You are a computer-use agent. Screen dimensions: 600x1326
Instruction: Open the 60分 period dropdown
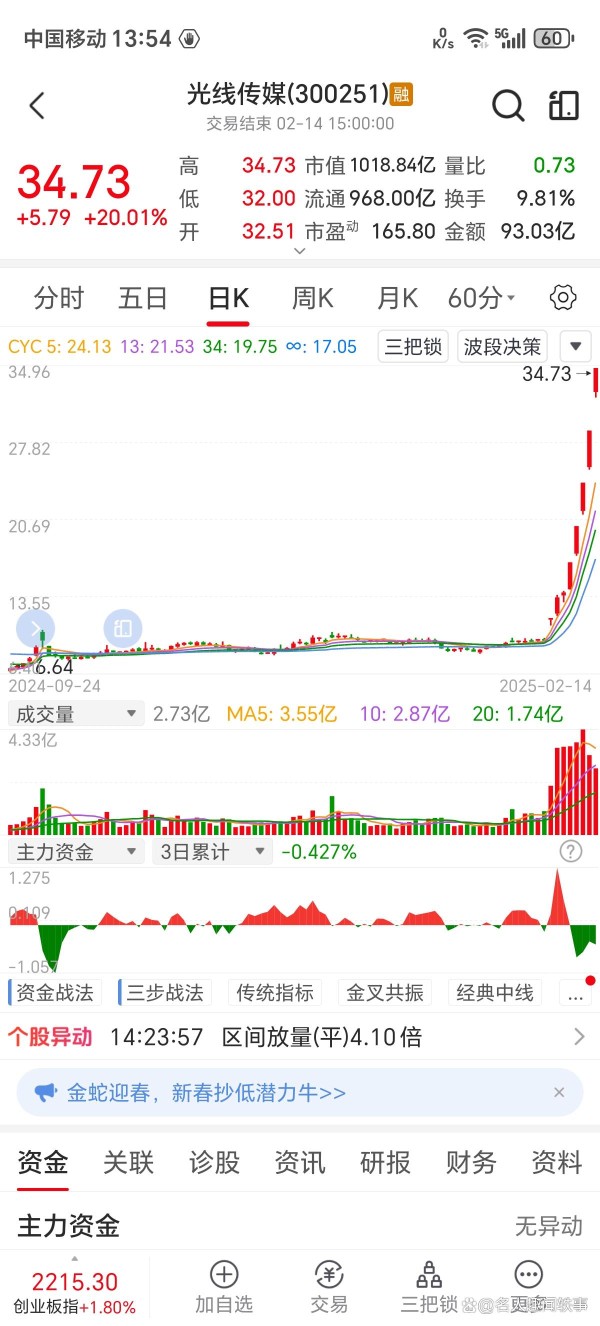click(481, 298)
